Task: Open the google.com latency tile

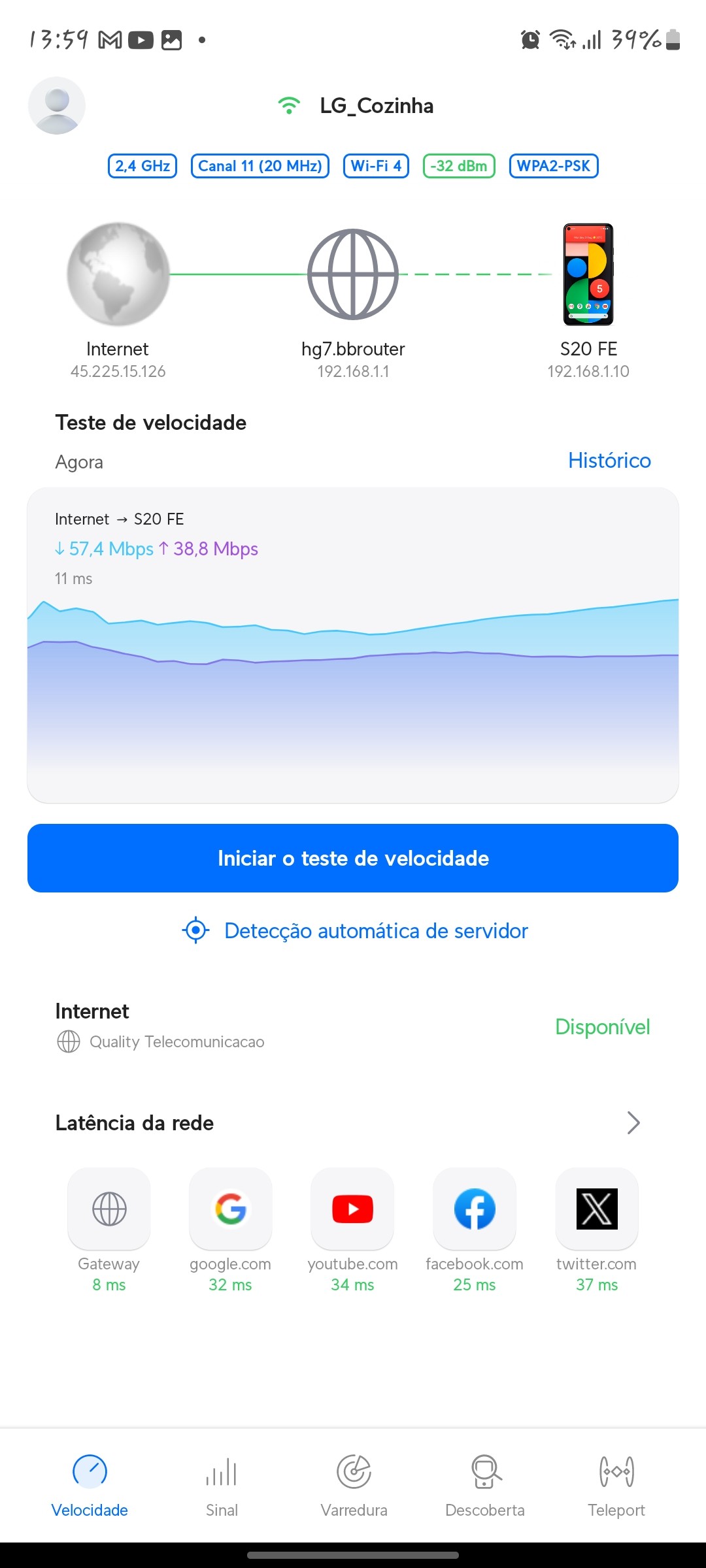Action: coord(231,1209)
